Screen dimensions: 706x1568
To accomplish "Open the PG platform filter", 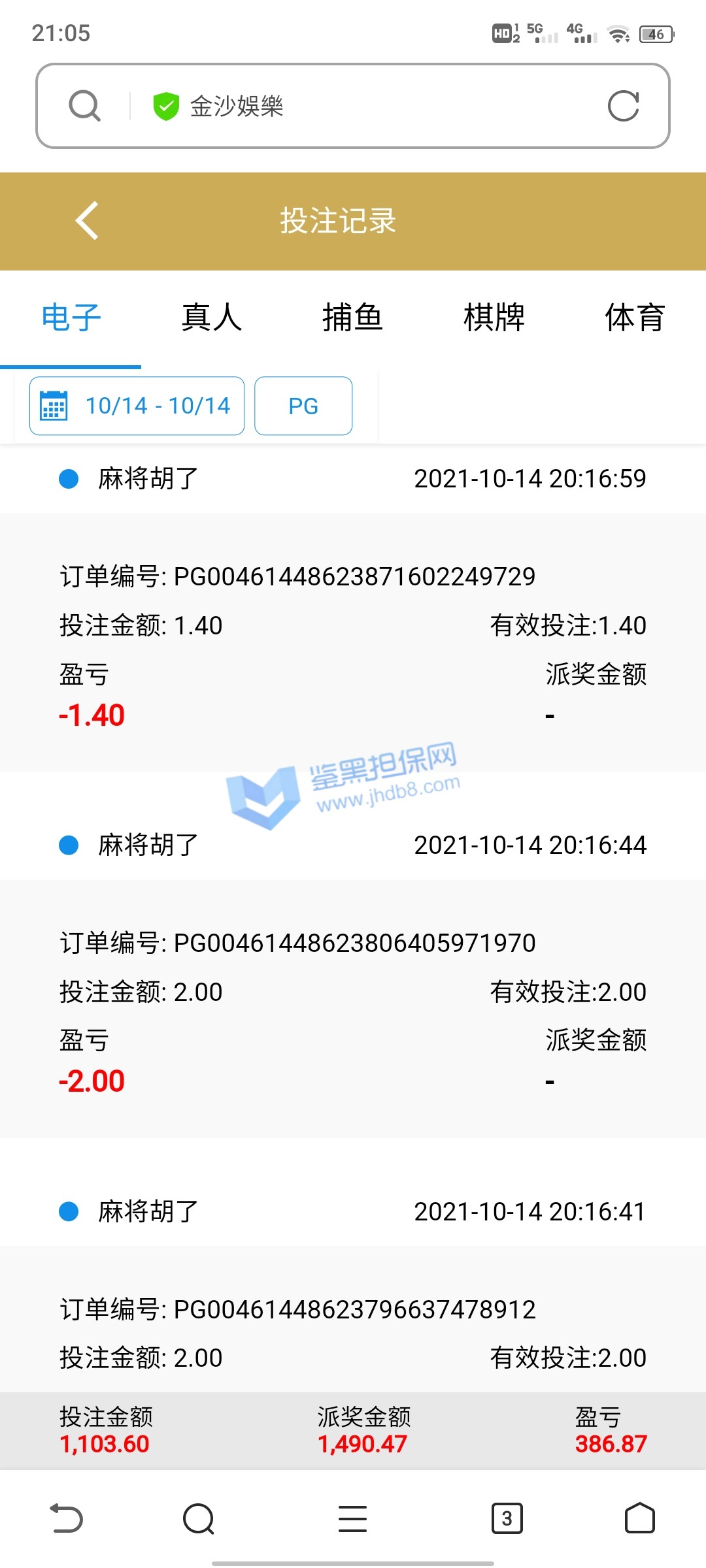I will point(303,406).
